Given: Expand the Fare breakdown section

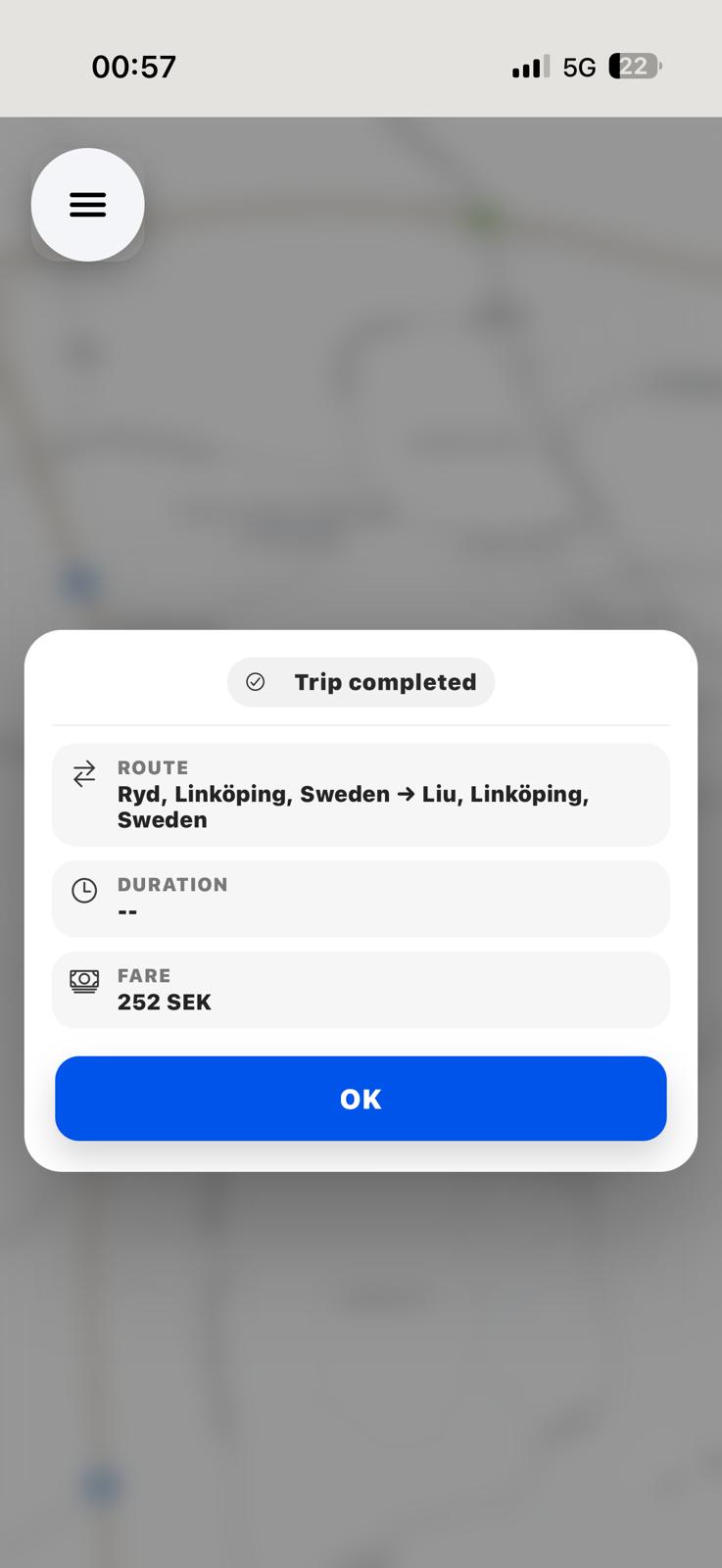Looking at the screenshot, I should (x=361, y=989).
